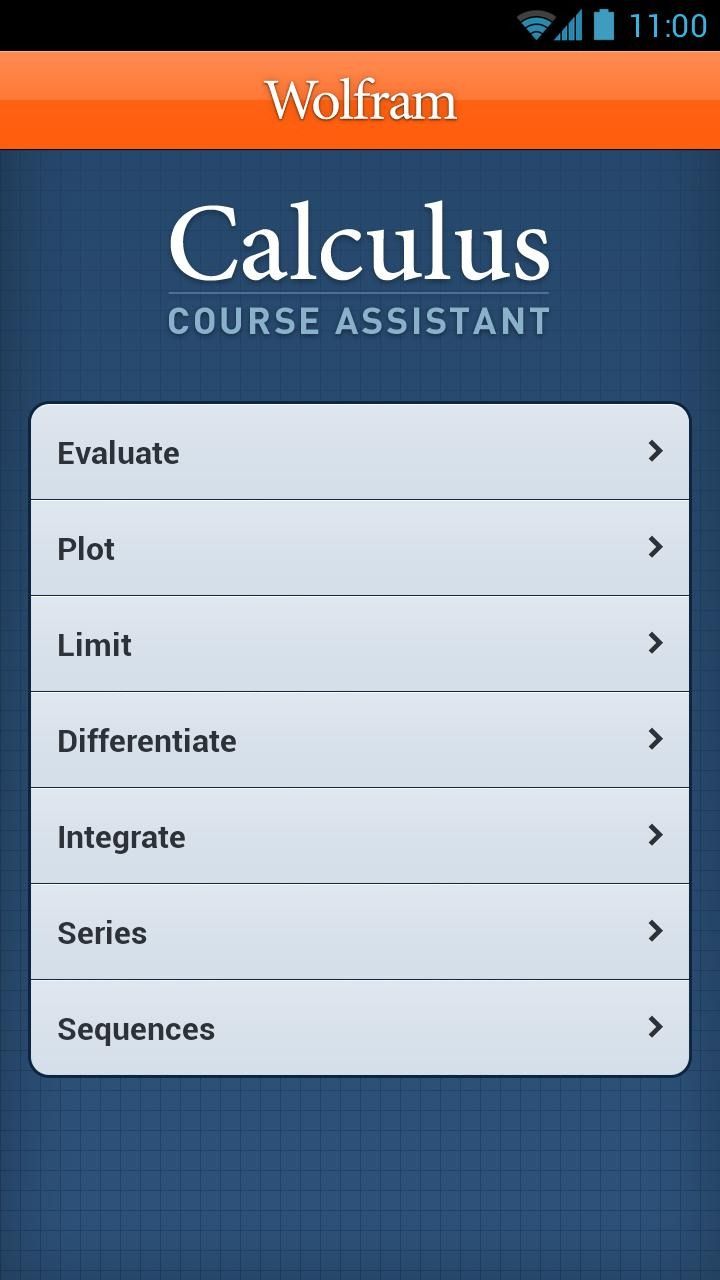Select the Differentiate option
The image size is (720, 1280).
300,740
